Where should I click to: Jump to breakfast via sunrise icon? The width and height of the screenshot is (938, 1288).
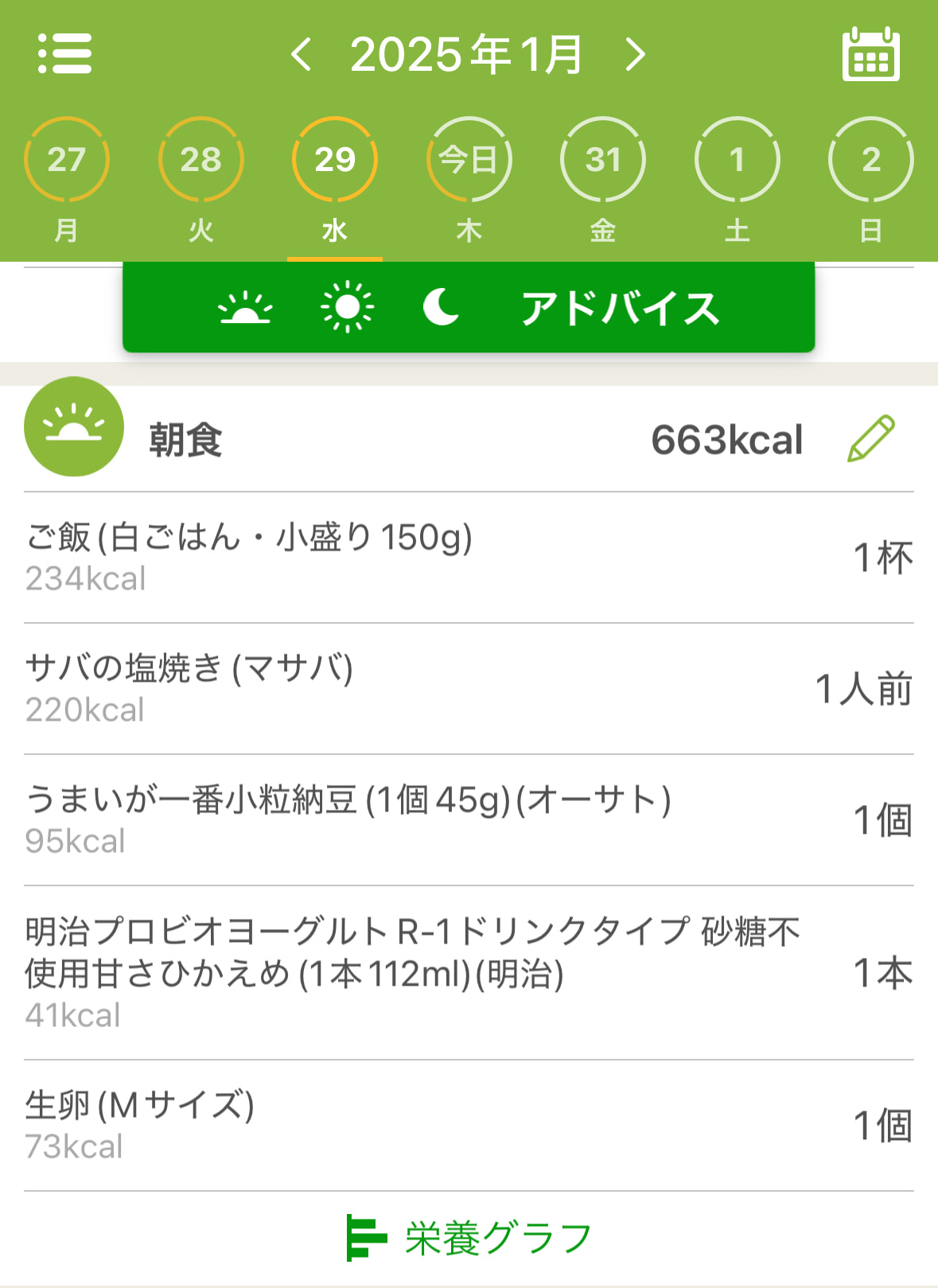pyautogui.click(x=245, y=308)
